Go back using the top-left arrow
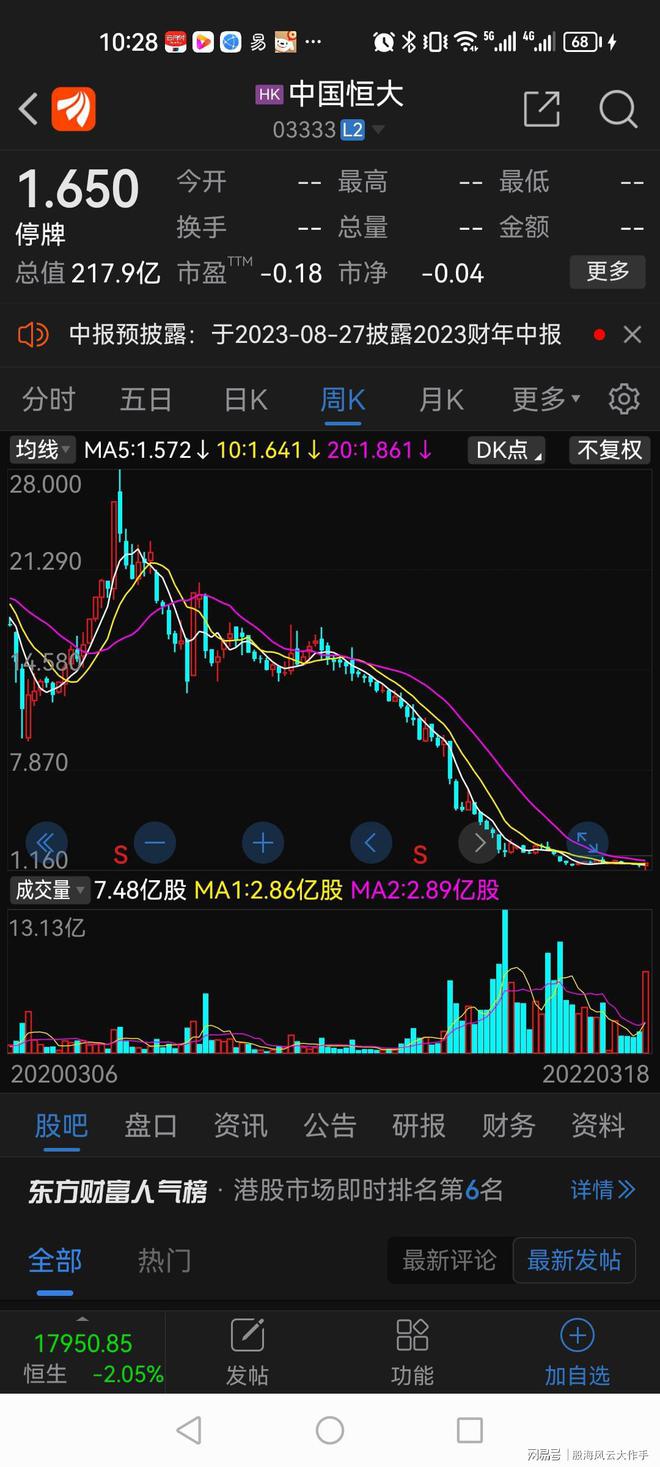This screenshot has height=1467, width=660. (x=28, y=109)
